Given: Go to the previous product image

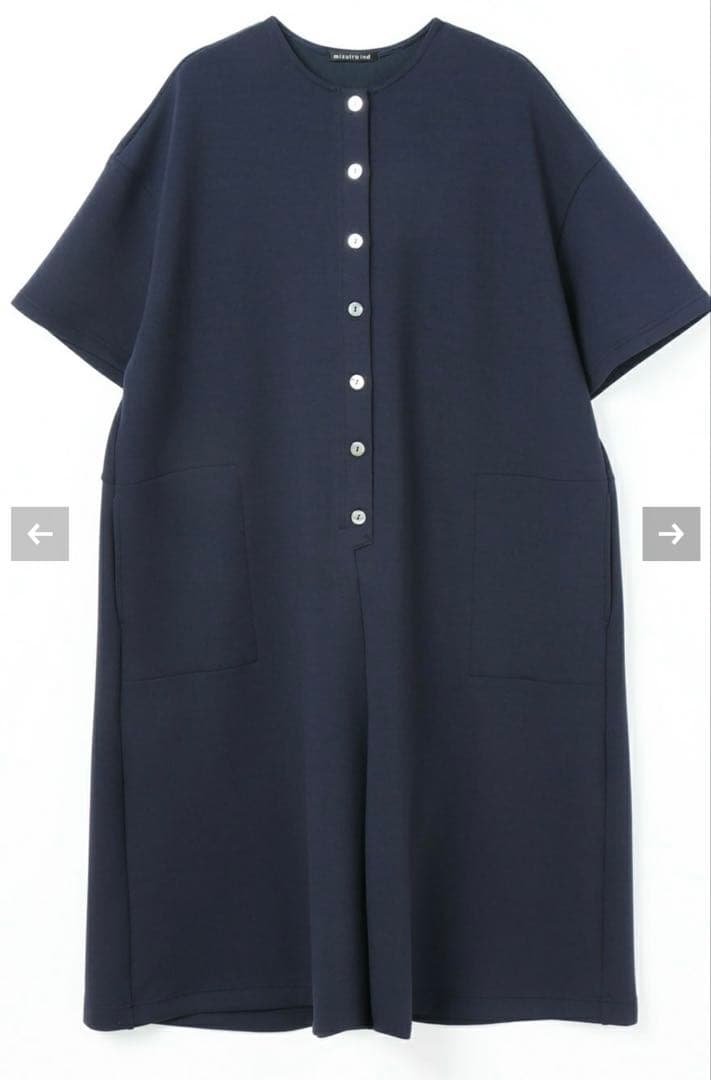Looking at the screenshot, I should click(40, 534).
